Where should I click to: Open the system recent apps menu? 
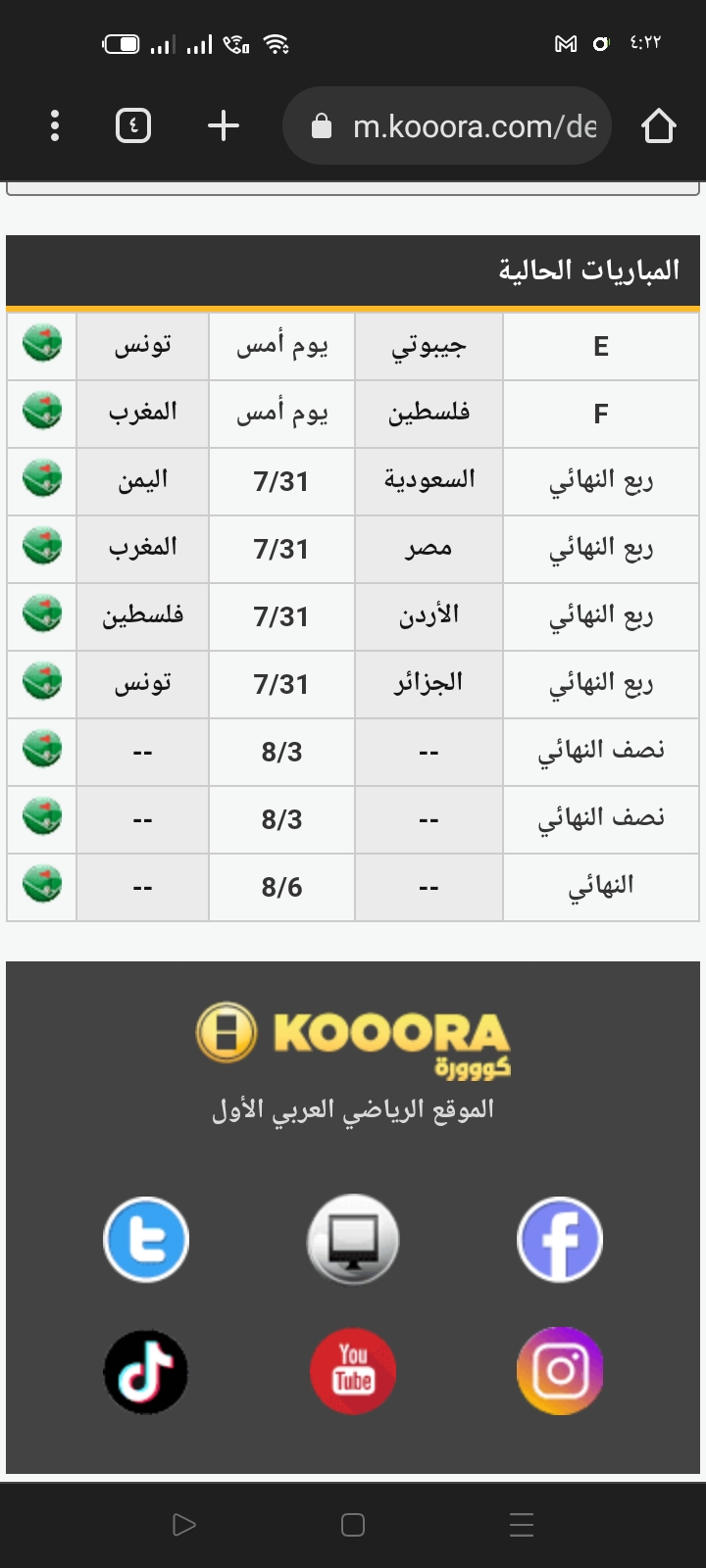pyautogui.click(x=522, y=1525)
